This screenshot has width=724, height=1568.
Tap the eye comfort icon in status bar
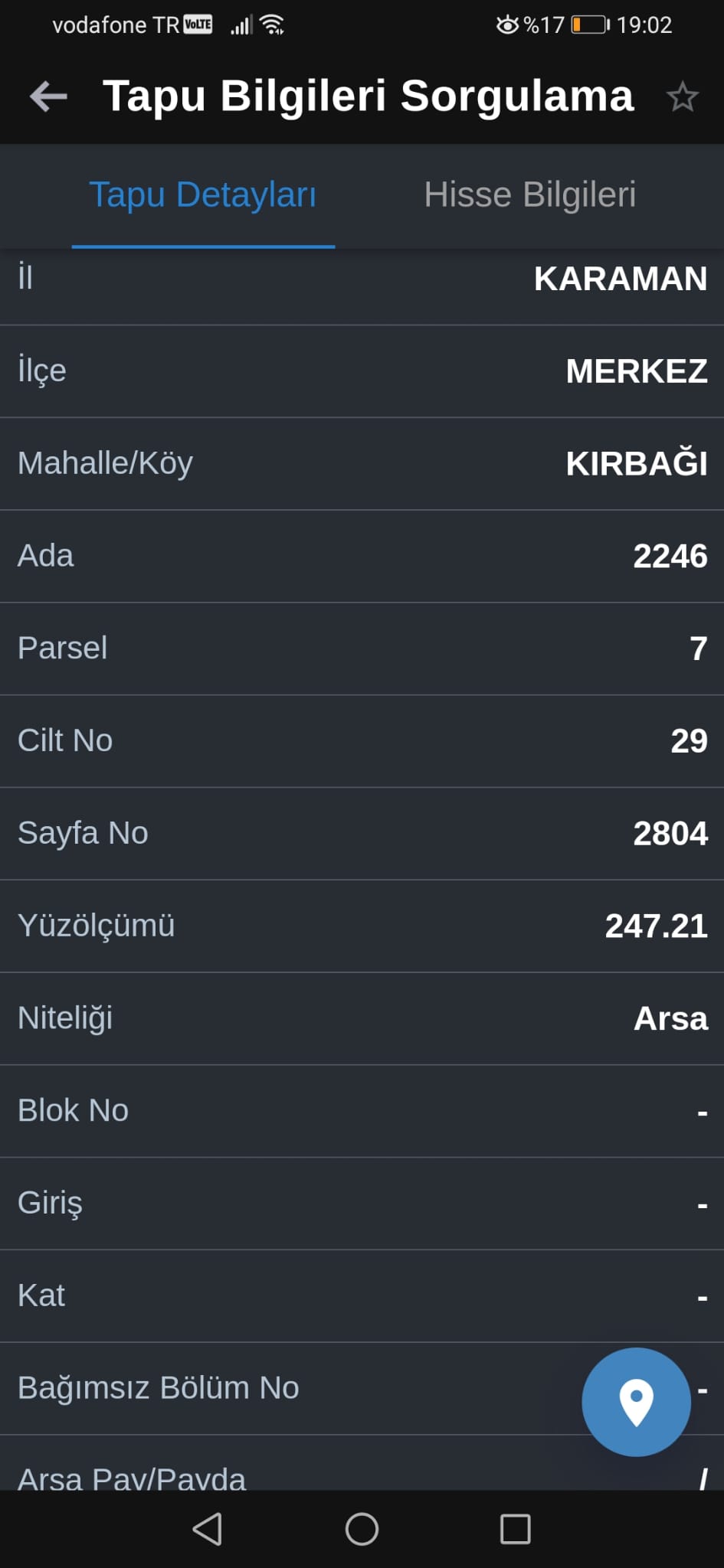(506, 23)
